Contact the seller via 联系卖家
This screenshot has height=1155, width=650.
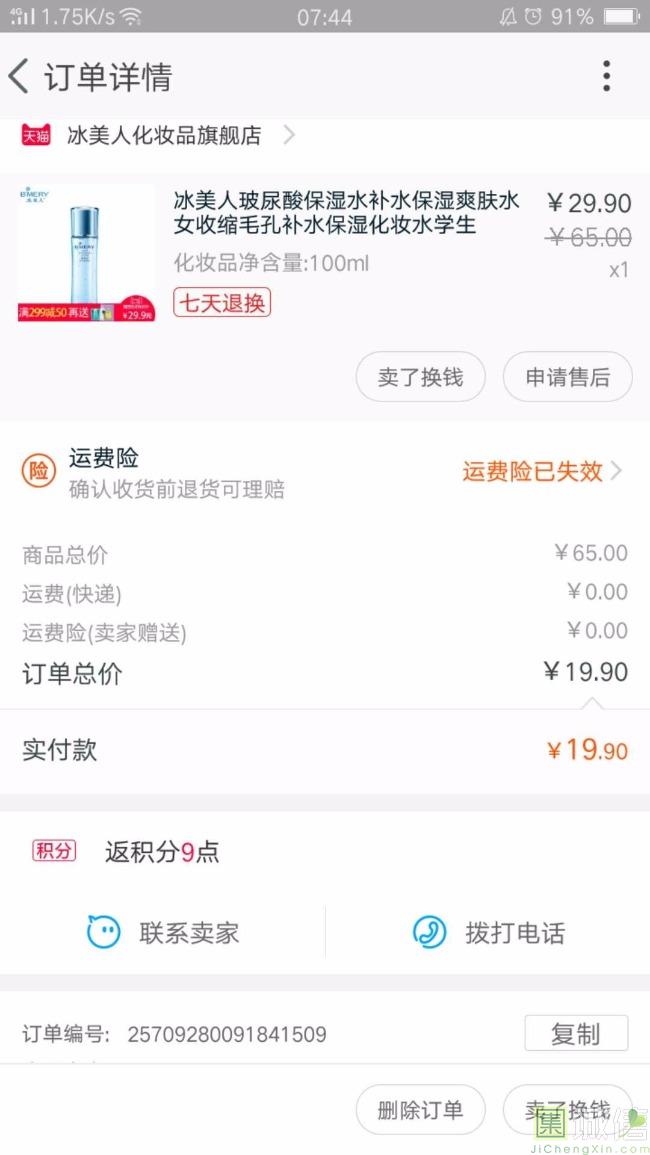(x=163, y=933)
